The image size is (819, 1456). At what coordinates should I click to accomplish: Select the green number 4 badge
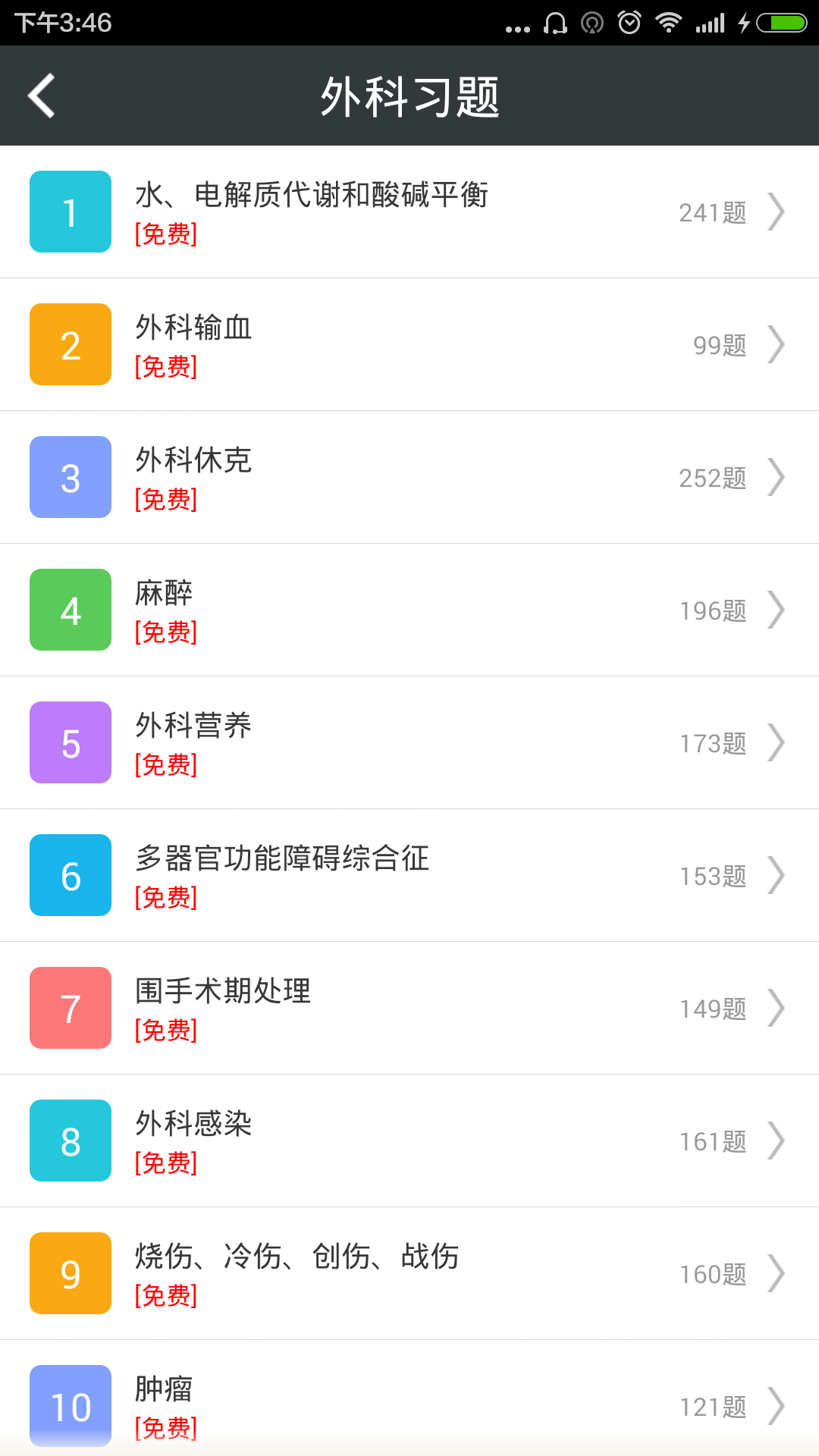pyautogui.click(x=69, y=610)
